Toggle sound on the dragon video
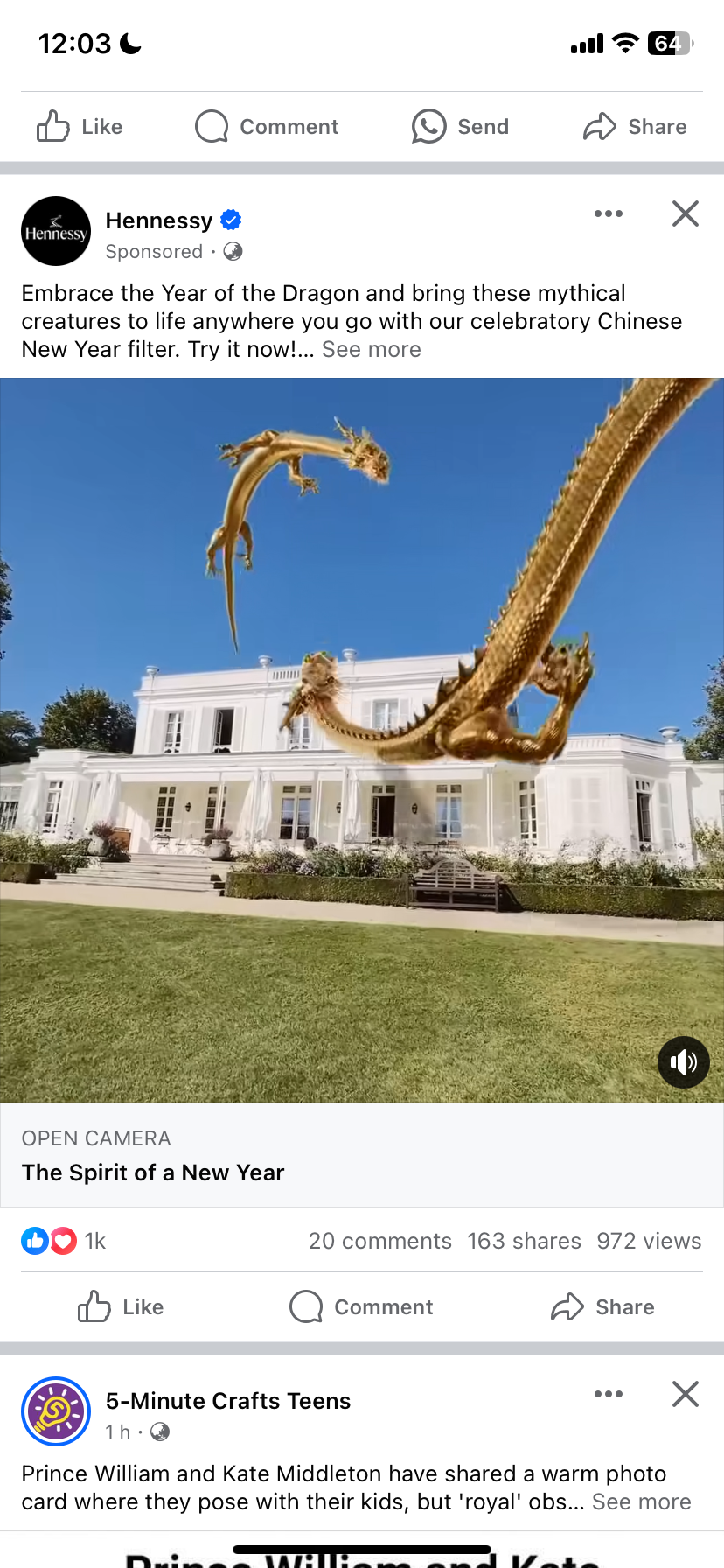Image resolution: width=724 pixels, height=1568 pixels. [x=683, y=1062]
